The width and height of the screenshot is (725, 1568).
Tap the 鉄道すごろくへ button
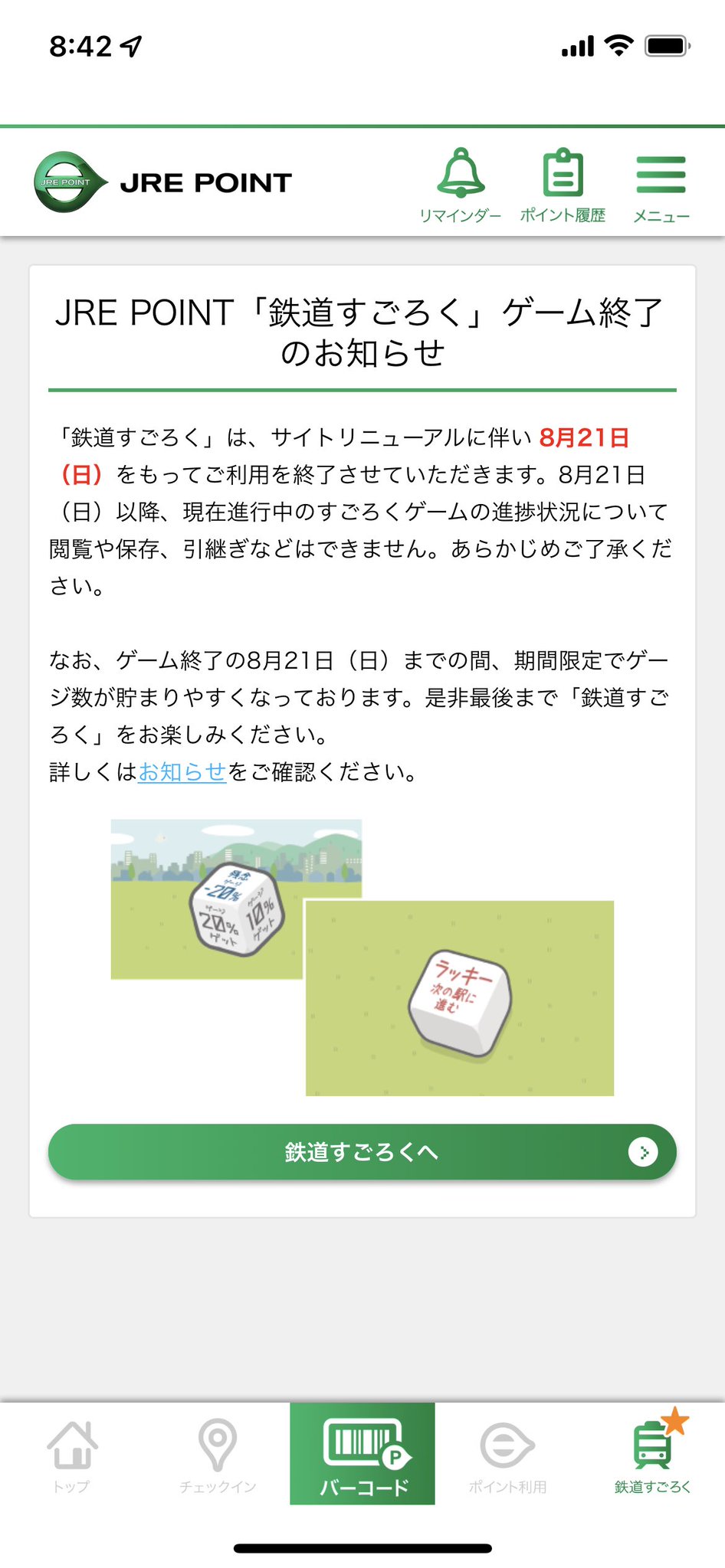[x=362, y=1152]
